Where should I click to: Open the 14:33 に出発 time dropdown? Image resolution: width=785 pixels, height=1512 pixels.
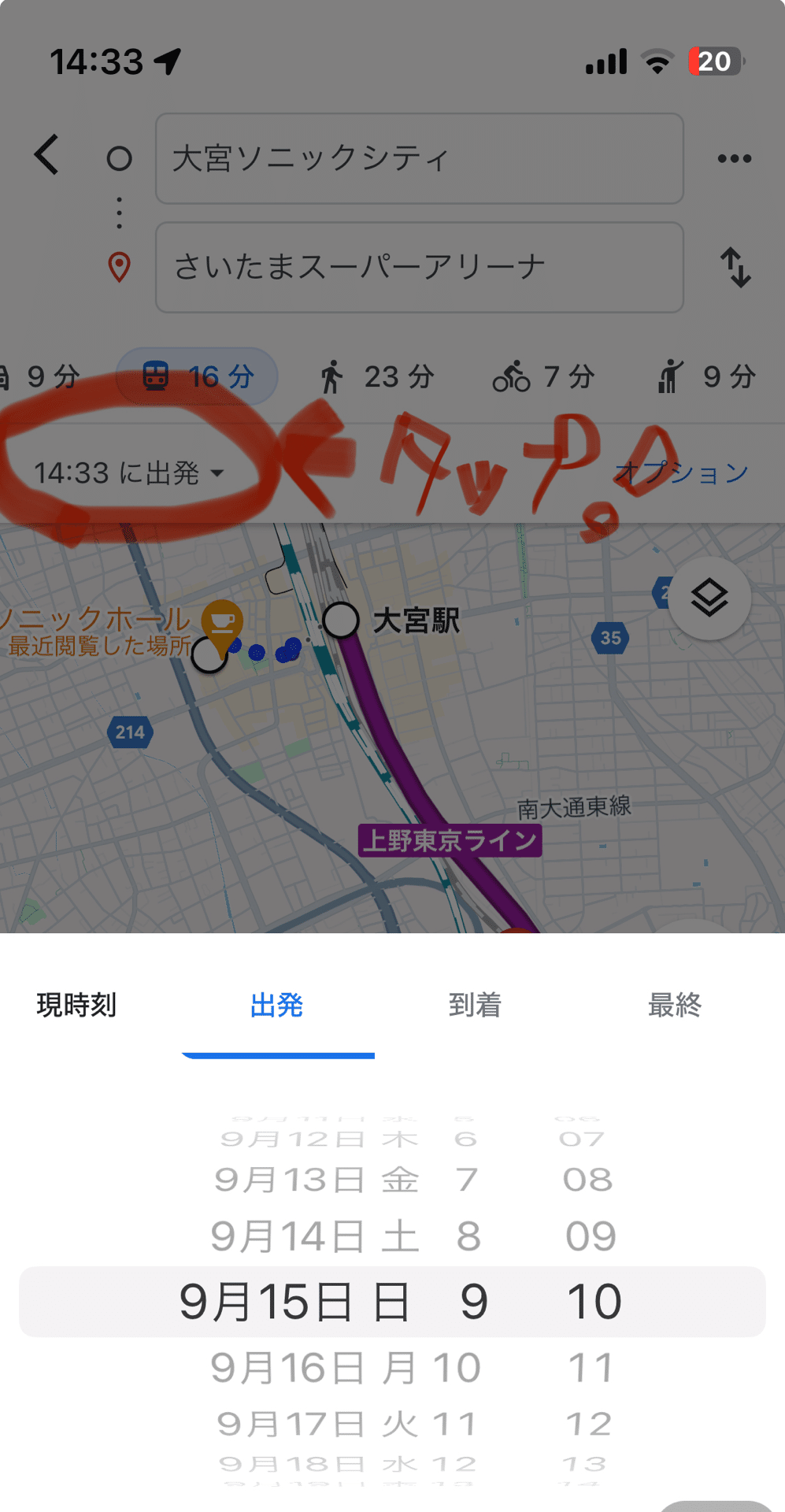[x=129, y=472]
